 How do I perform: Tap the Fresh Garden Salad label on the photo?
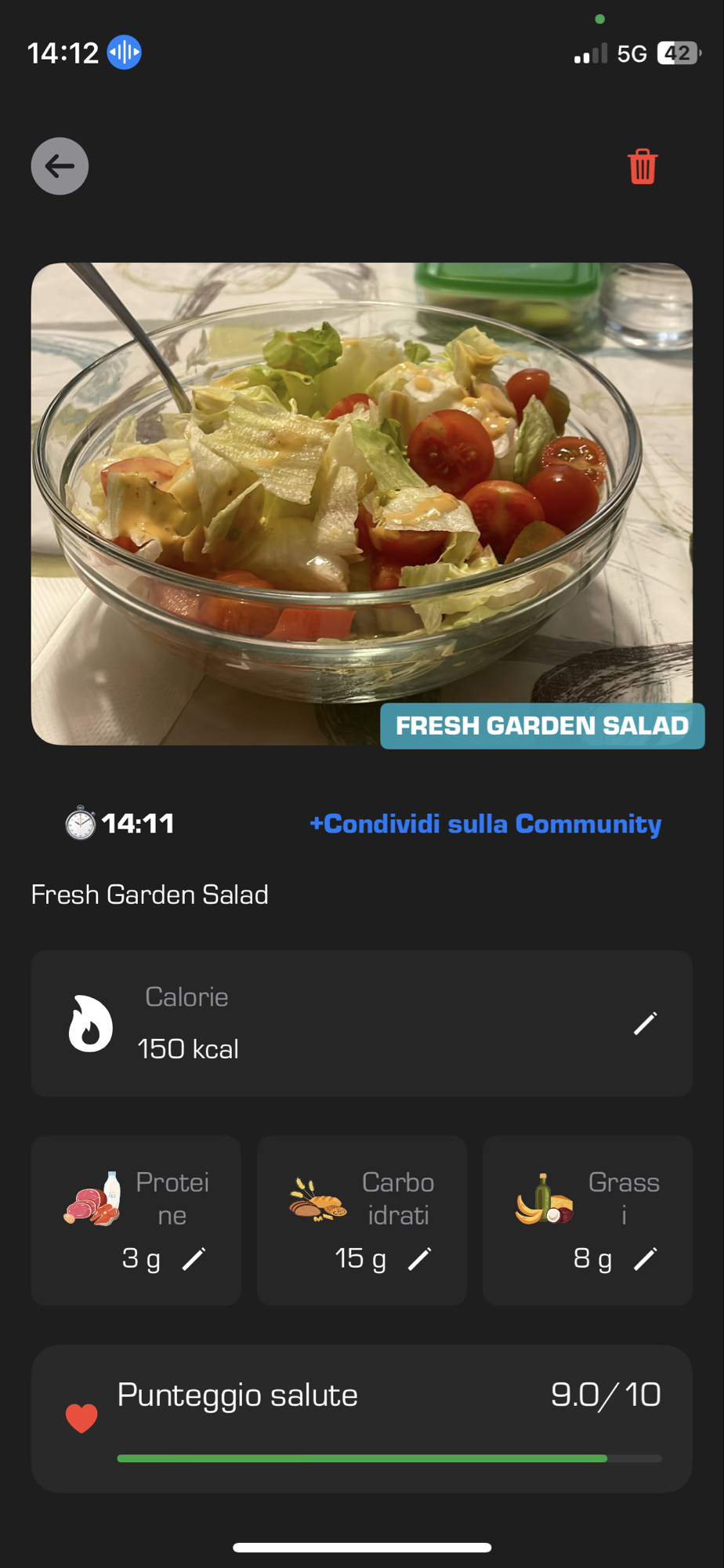(x=542, y=726)
